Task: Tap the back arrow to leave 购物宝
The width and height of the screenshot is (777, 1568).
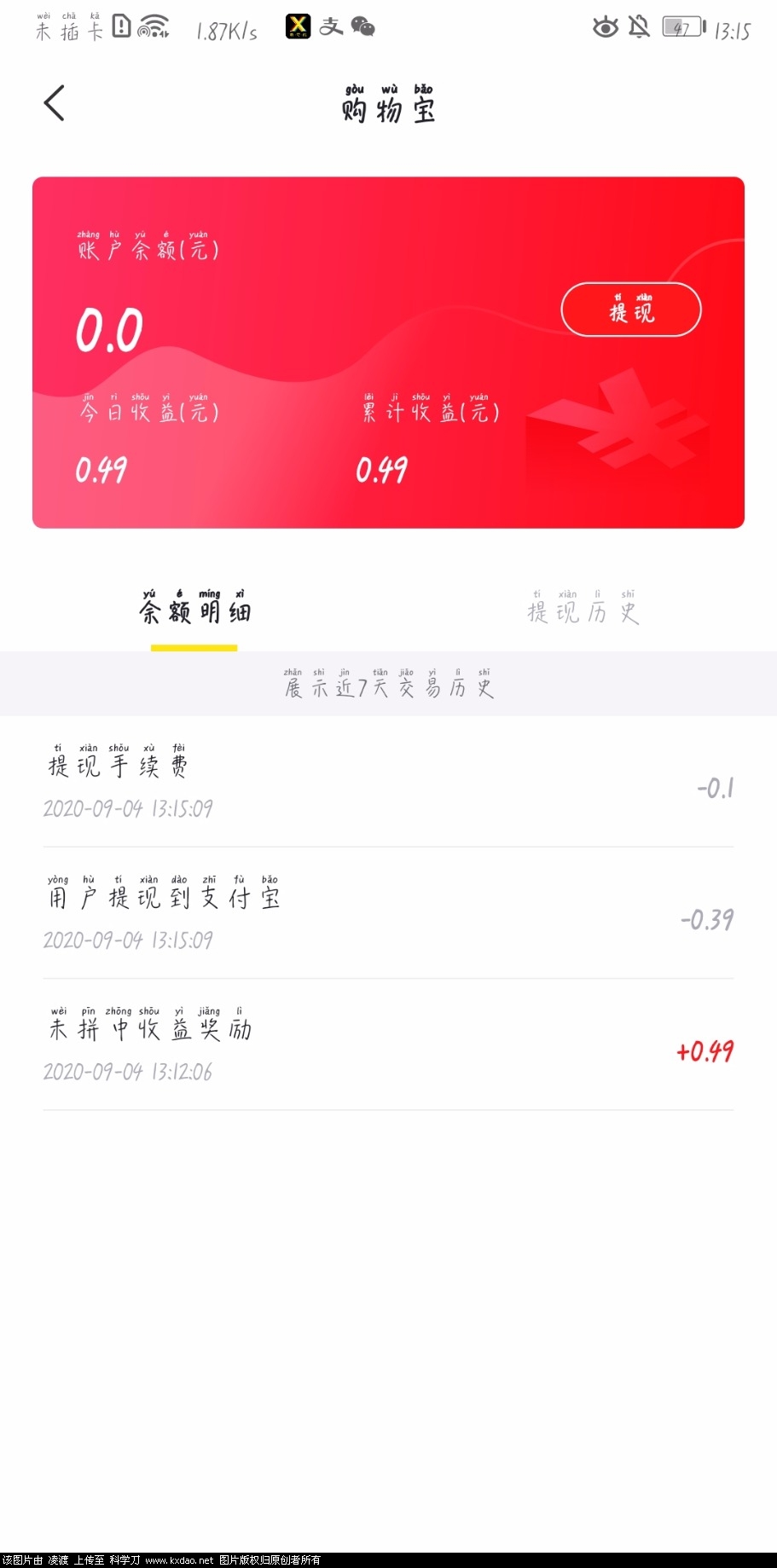Action: pyautogui.click(x=55, y=101)
